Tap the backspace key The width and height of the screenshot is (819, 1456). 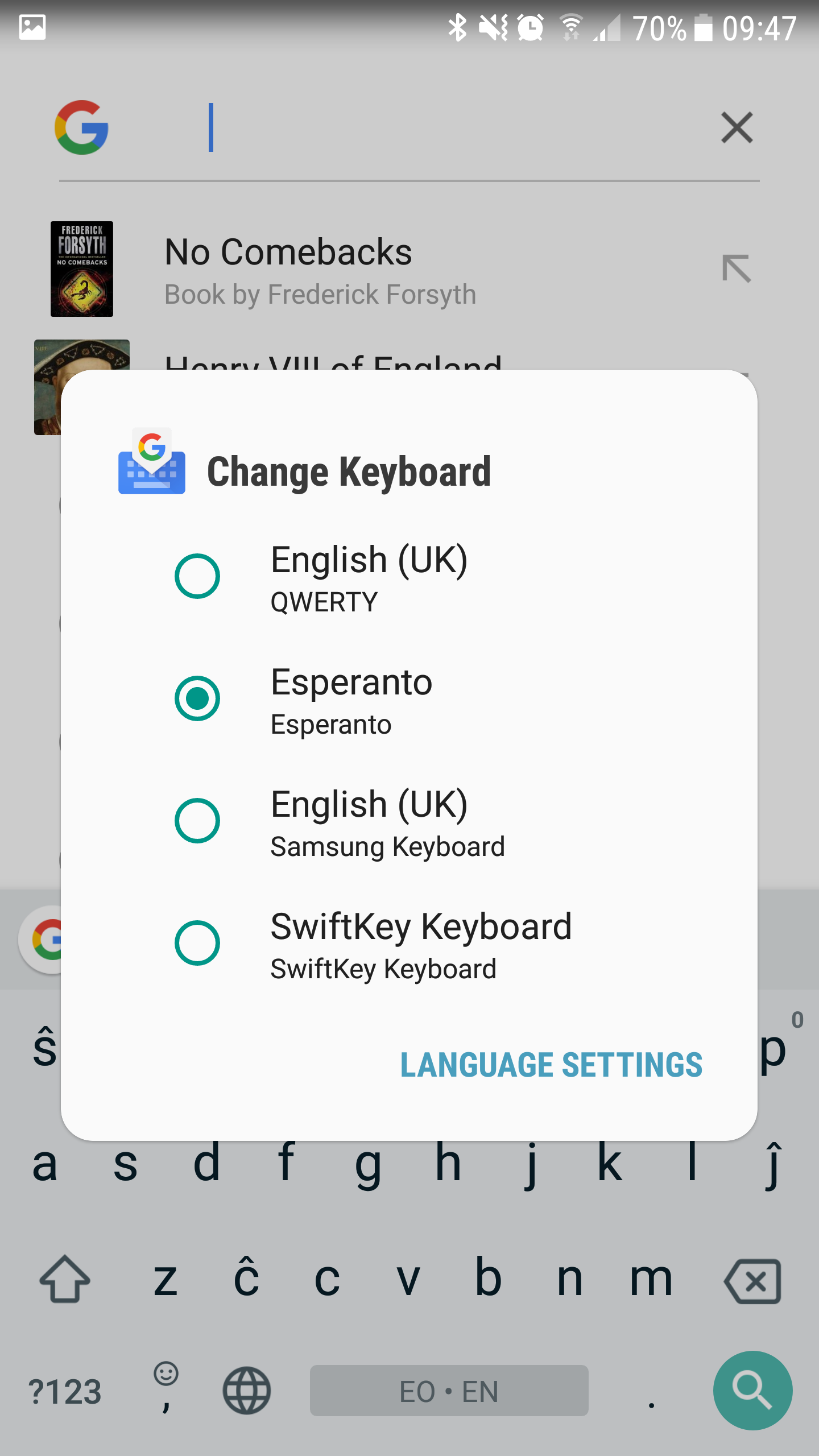pos(752,1281)
